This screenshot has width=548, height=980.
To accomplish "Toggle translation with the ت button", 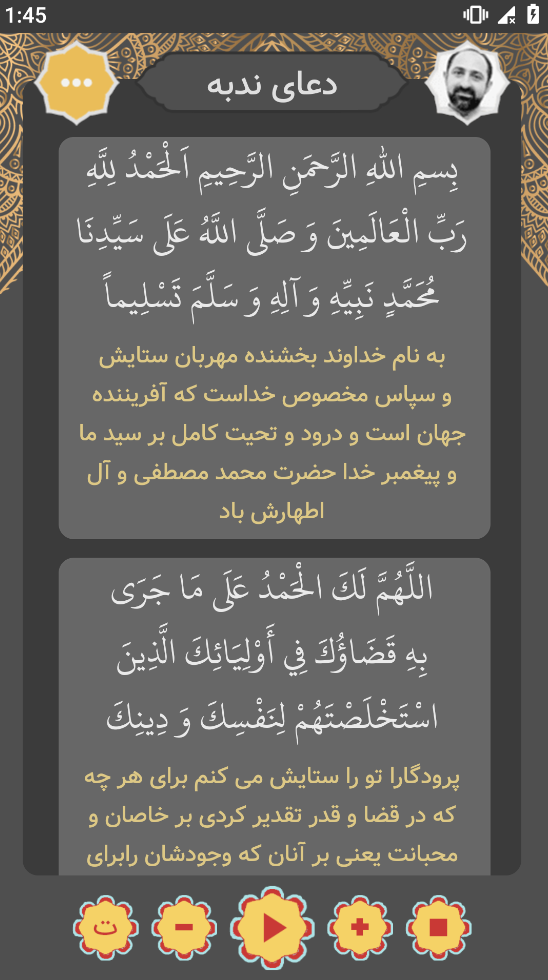I will (106, 928).
